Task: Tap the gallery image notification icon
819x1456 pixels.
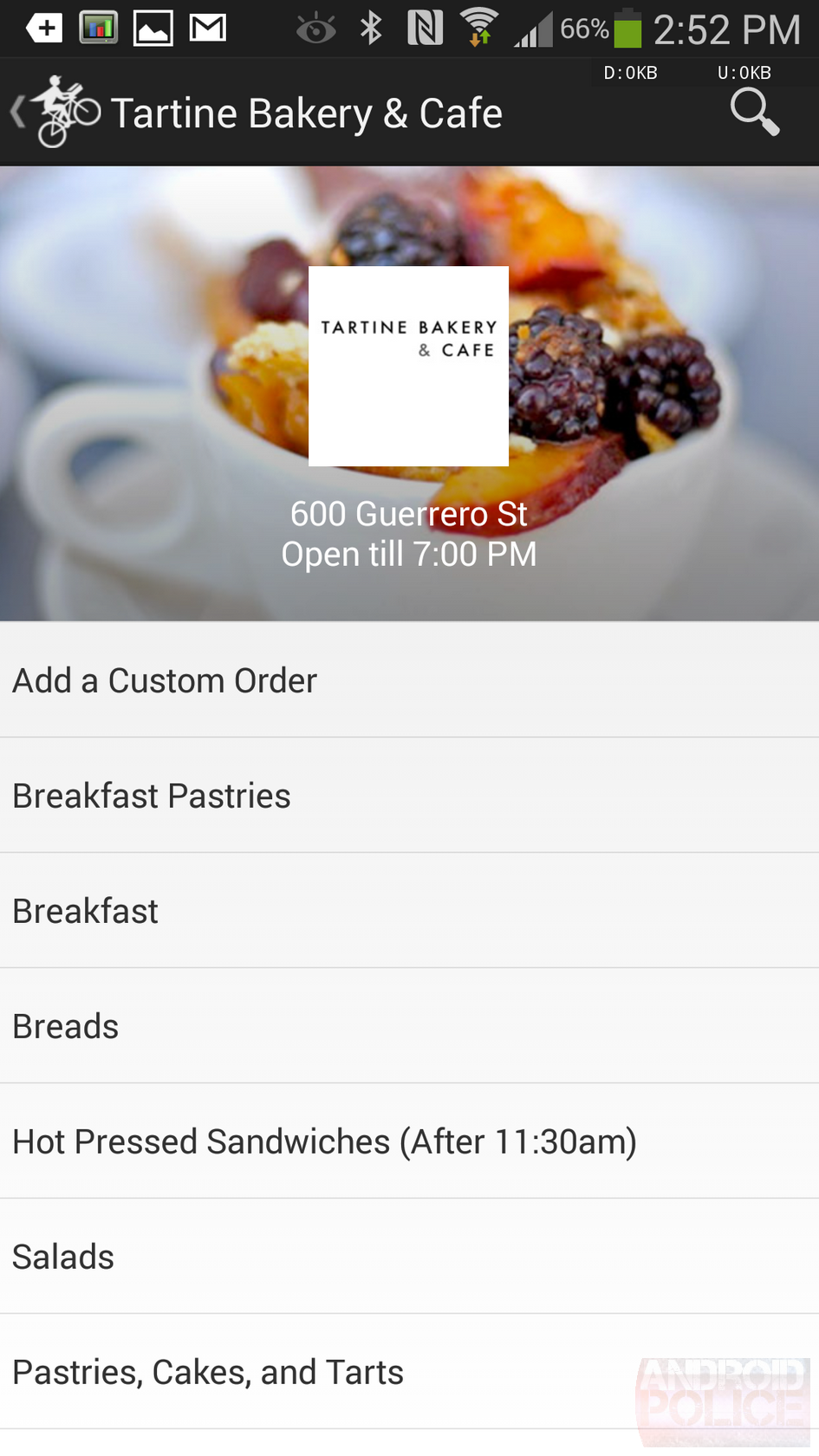Action: pyautogui.click(x=153, y=27)
